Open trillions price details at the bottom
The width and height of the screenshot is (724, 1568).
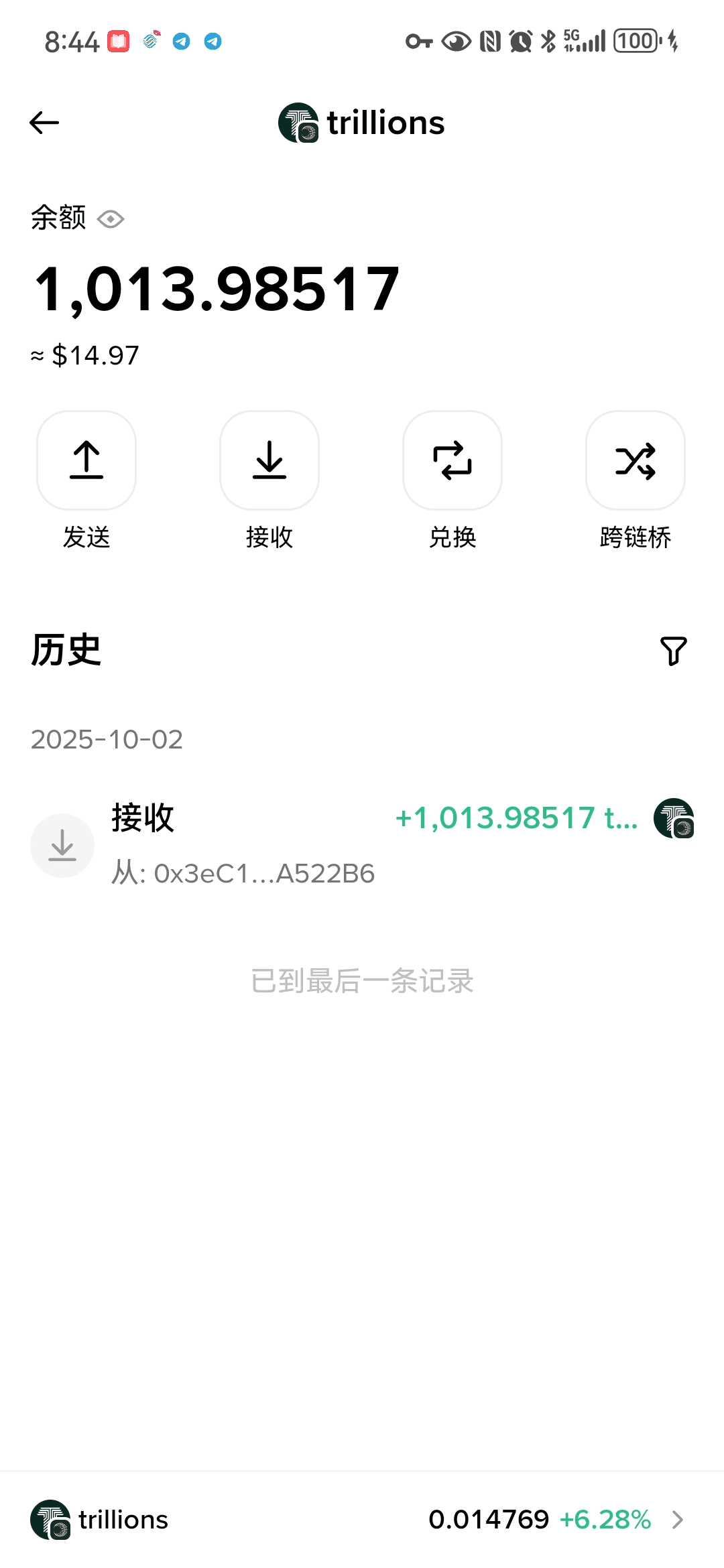(x=362, y=1520)
